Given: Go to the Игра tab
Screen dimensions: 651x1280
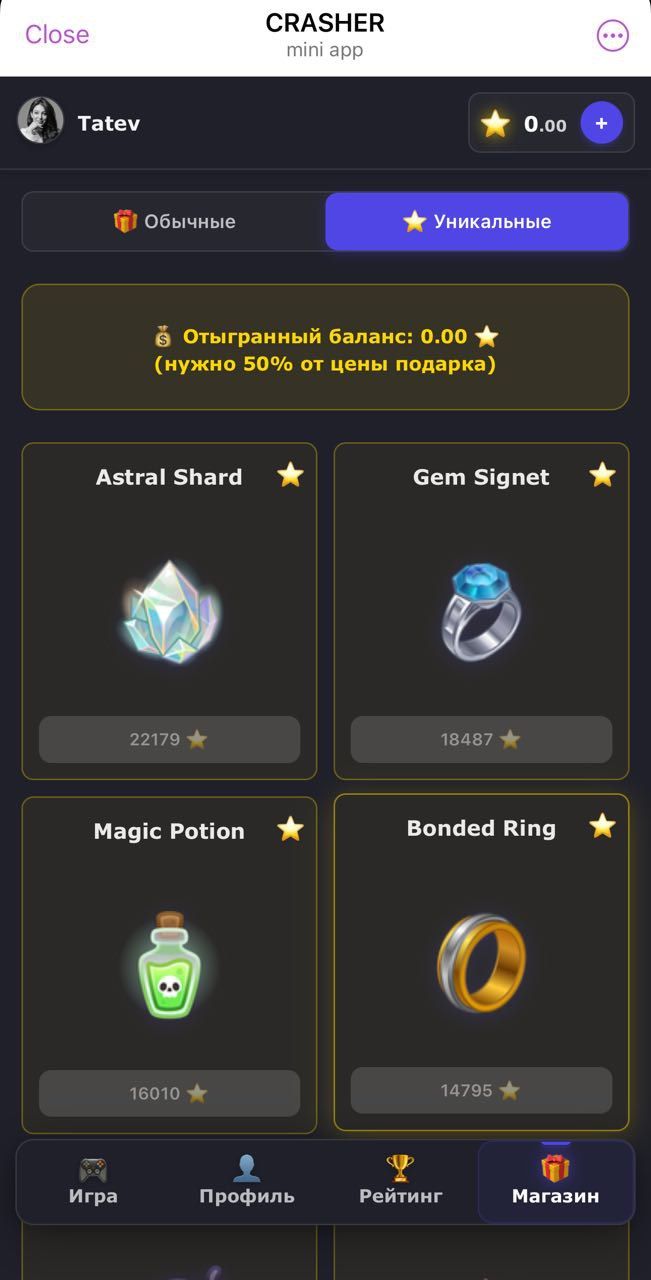Looking at the screenshot, I should (93, 1182).
